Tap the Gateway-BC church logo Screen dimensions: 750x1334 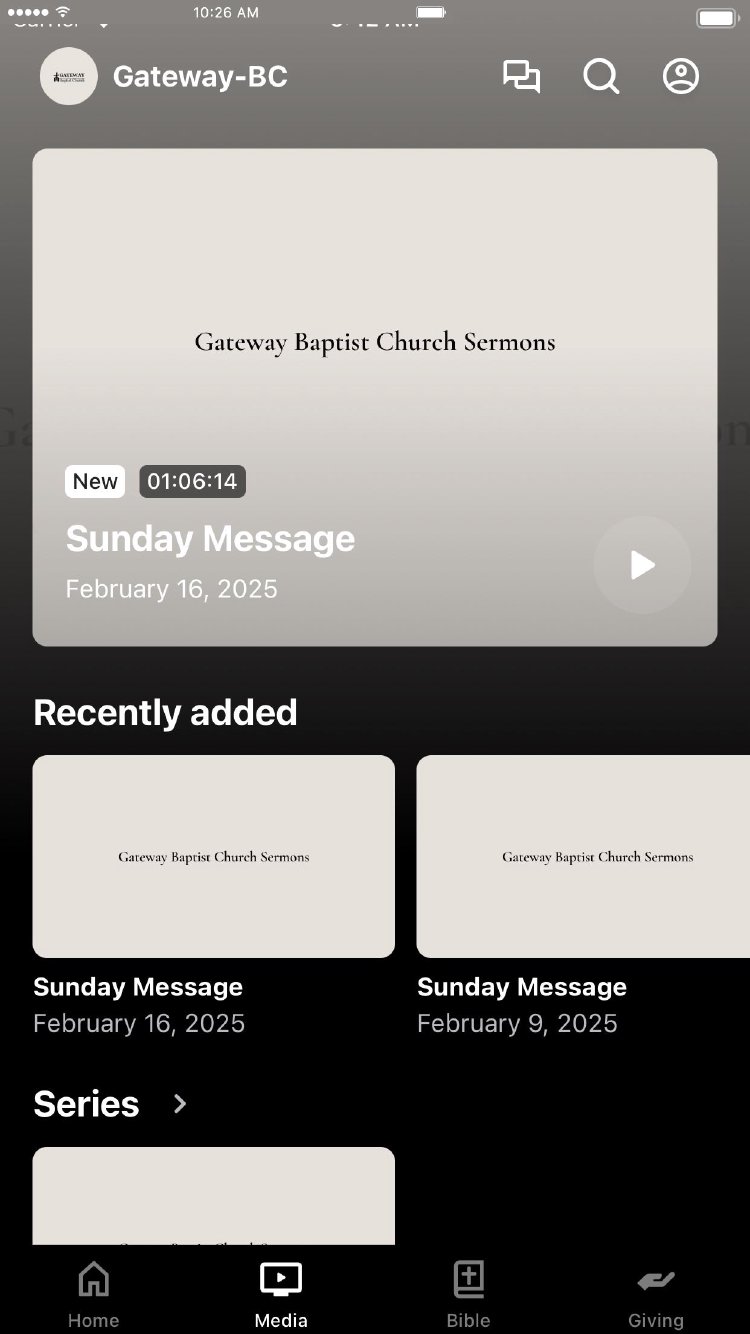[x=69, y=77]
